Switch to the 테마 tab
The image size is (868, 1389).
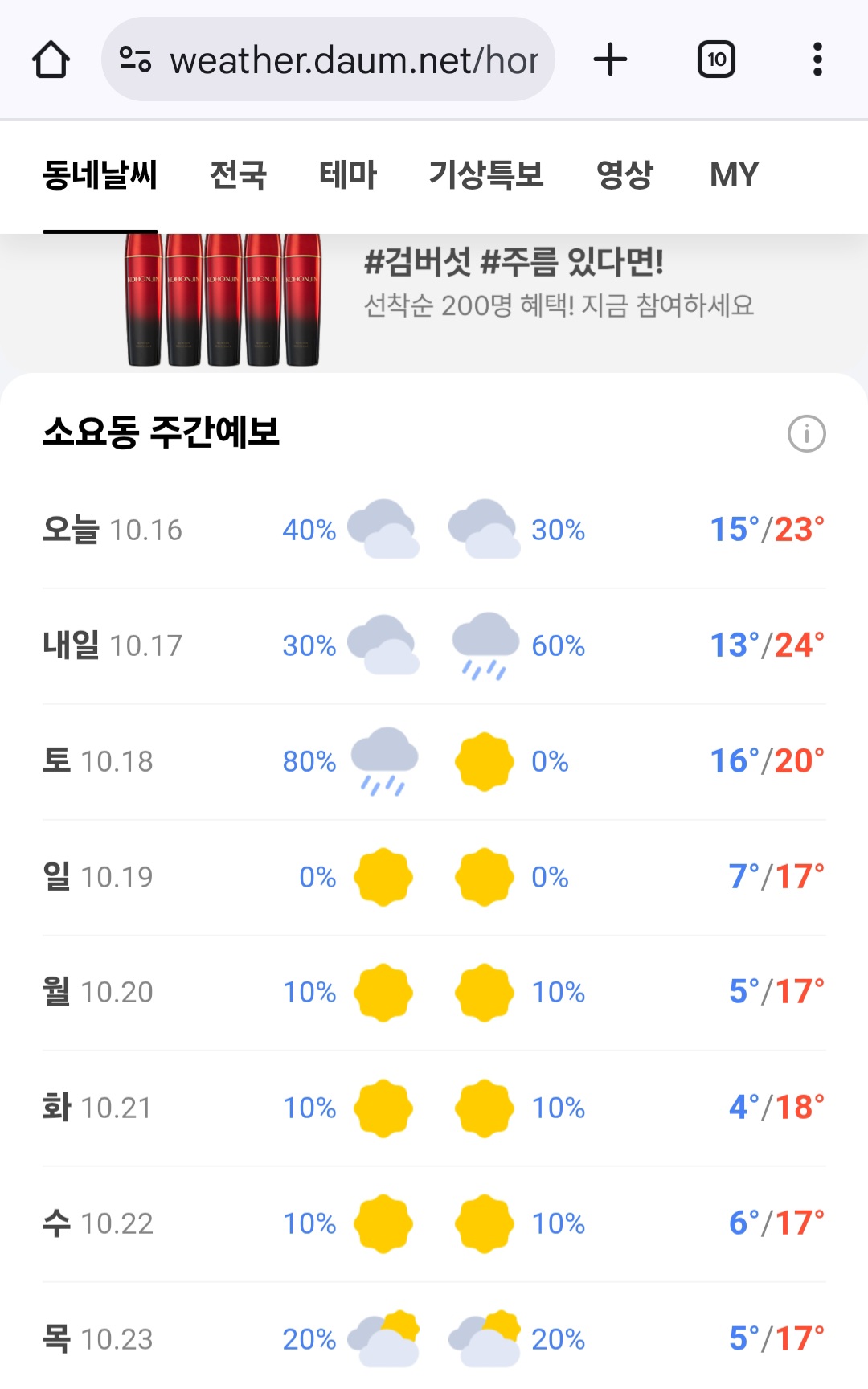click(347, 175)
